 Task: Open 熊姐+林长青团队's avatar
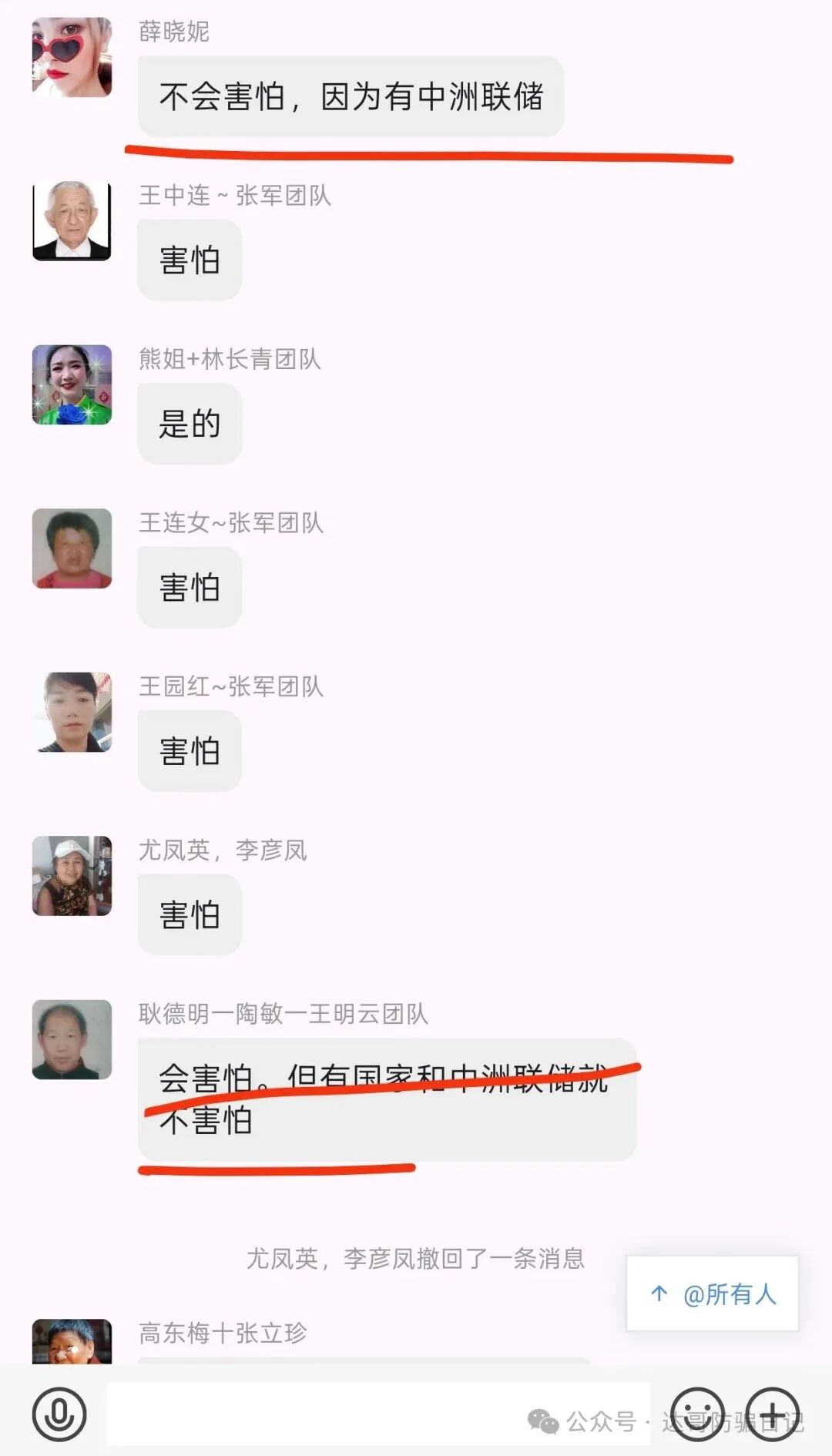[x=72, y=384]
